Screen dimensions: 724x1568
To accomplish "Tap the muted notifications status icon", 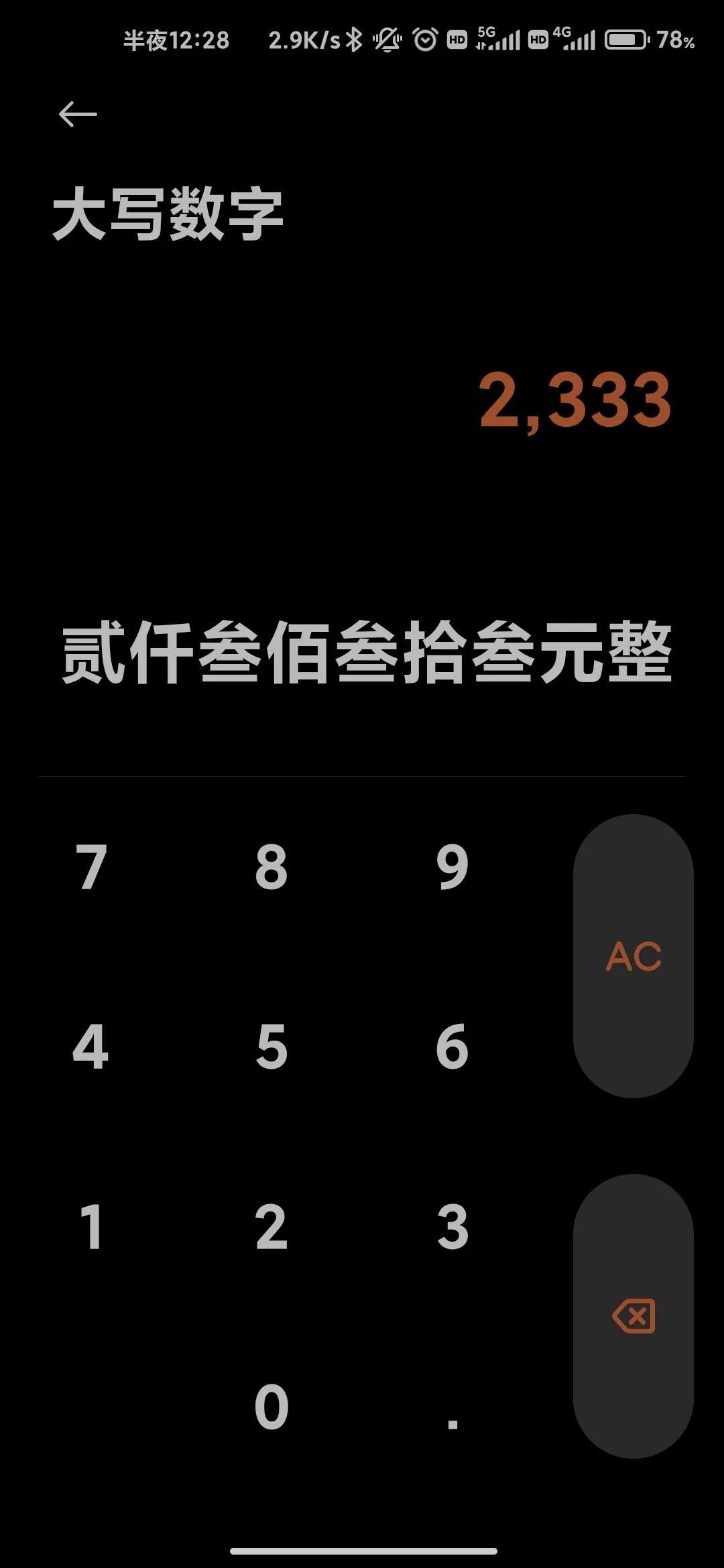I will pyautogui.click(x=387, y=40).
